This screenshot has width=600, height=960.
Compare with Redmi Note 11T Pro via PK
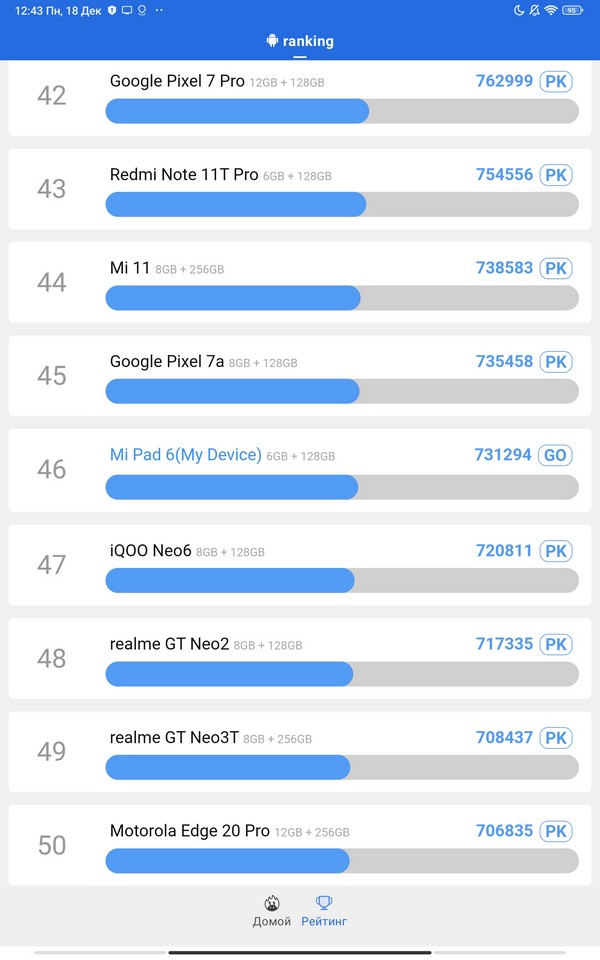click(556, 175)
